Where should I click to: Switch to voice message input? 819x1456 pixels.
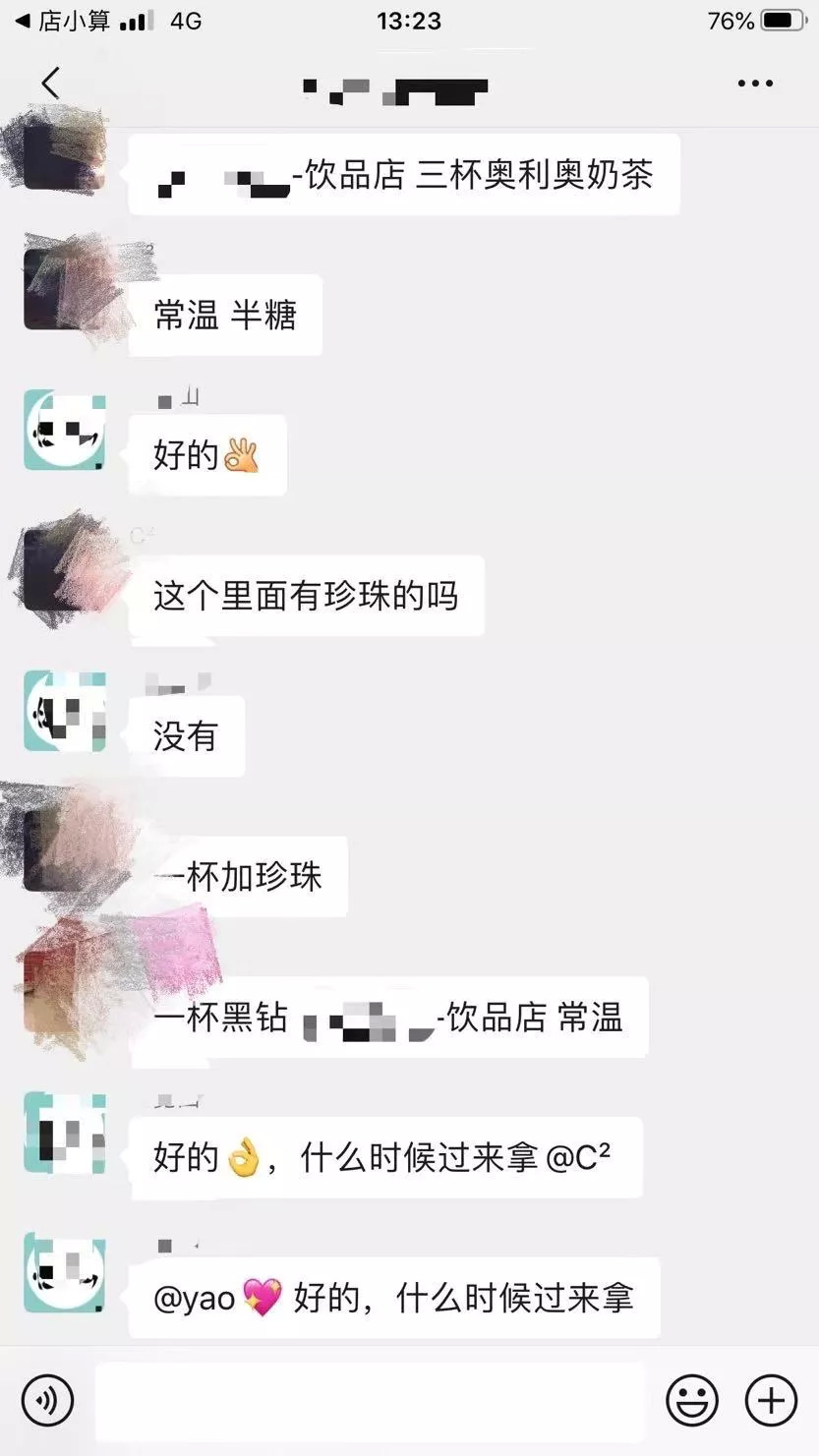click(48, 1399)
